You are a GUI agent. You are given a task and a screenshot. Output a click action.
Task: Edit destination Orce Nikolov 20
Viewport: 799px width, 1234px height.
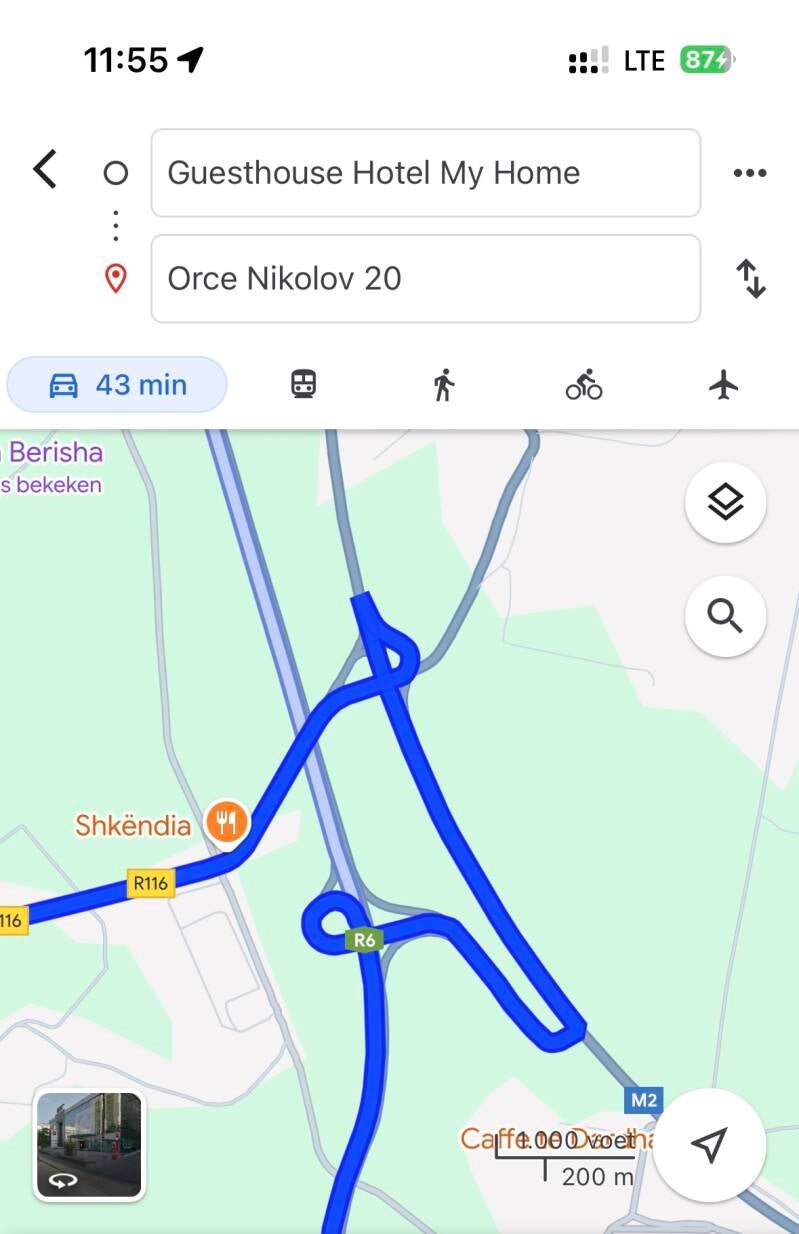tap(425, 279)
